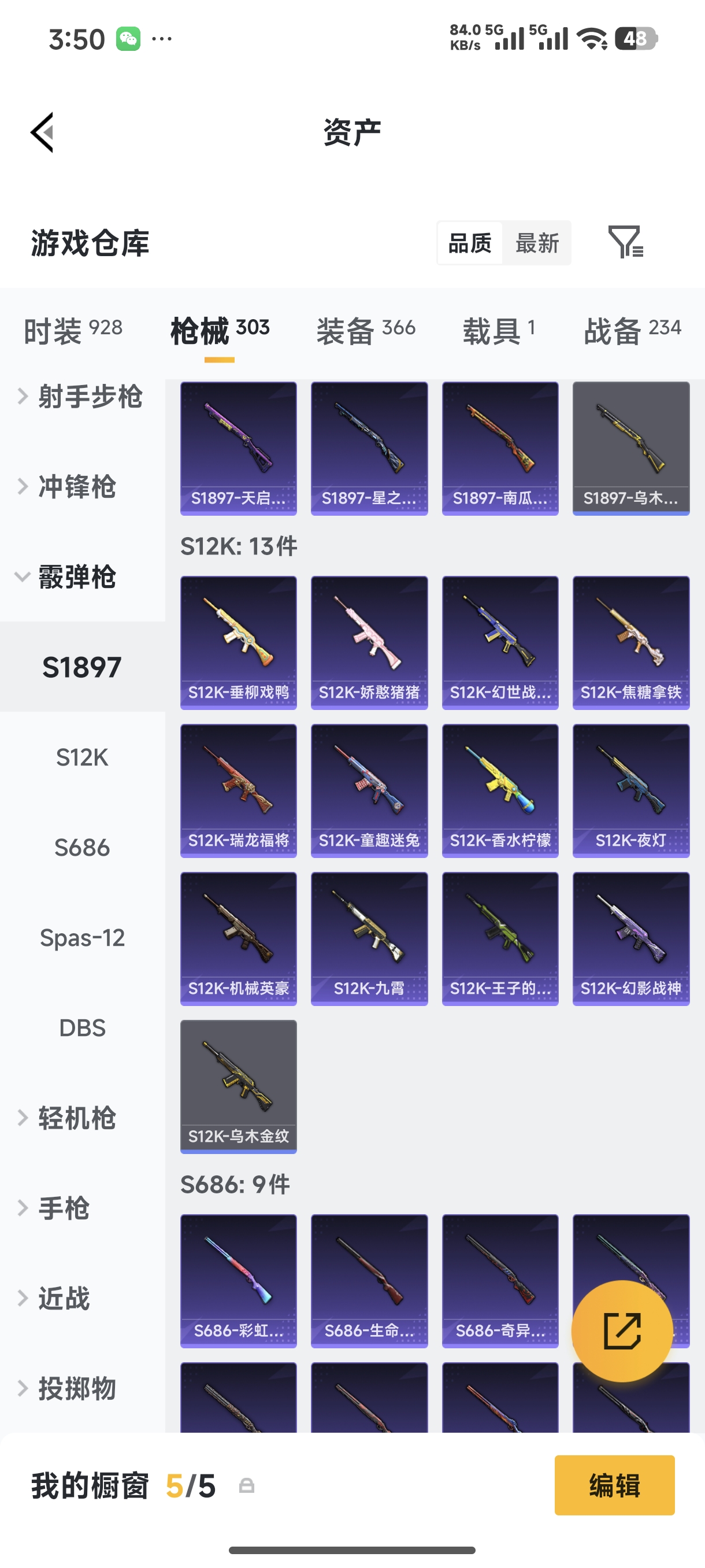Switch to the 时装 tab

(73, 331)
